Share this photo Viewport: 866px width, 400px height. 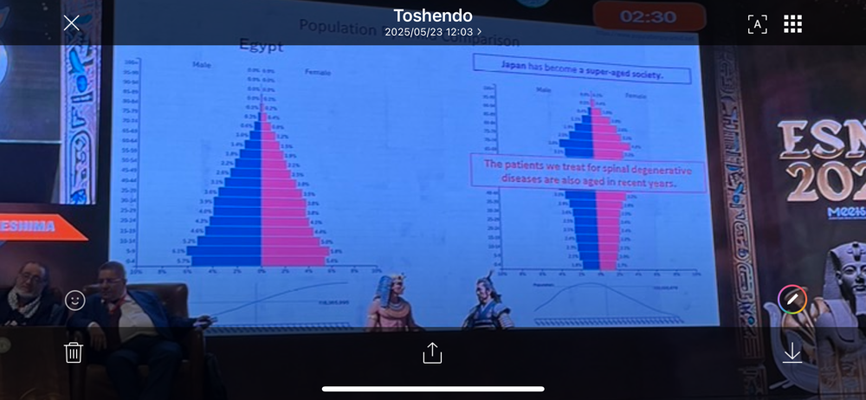pyautogui.click(x=432, y=352)
